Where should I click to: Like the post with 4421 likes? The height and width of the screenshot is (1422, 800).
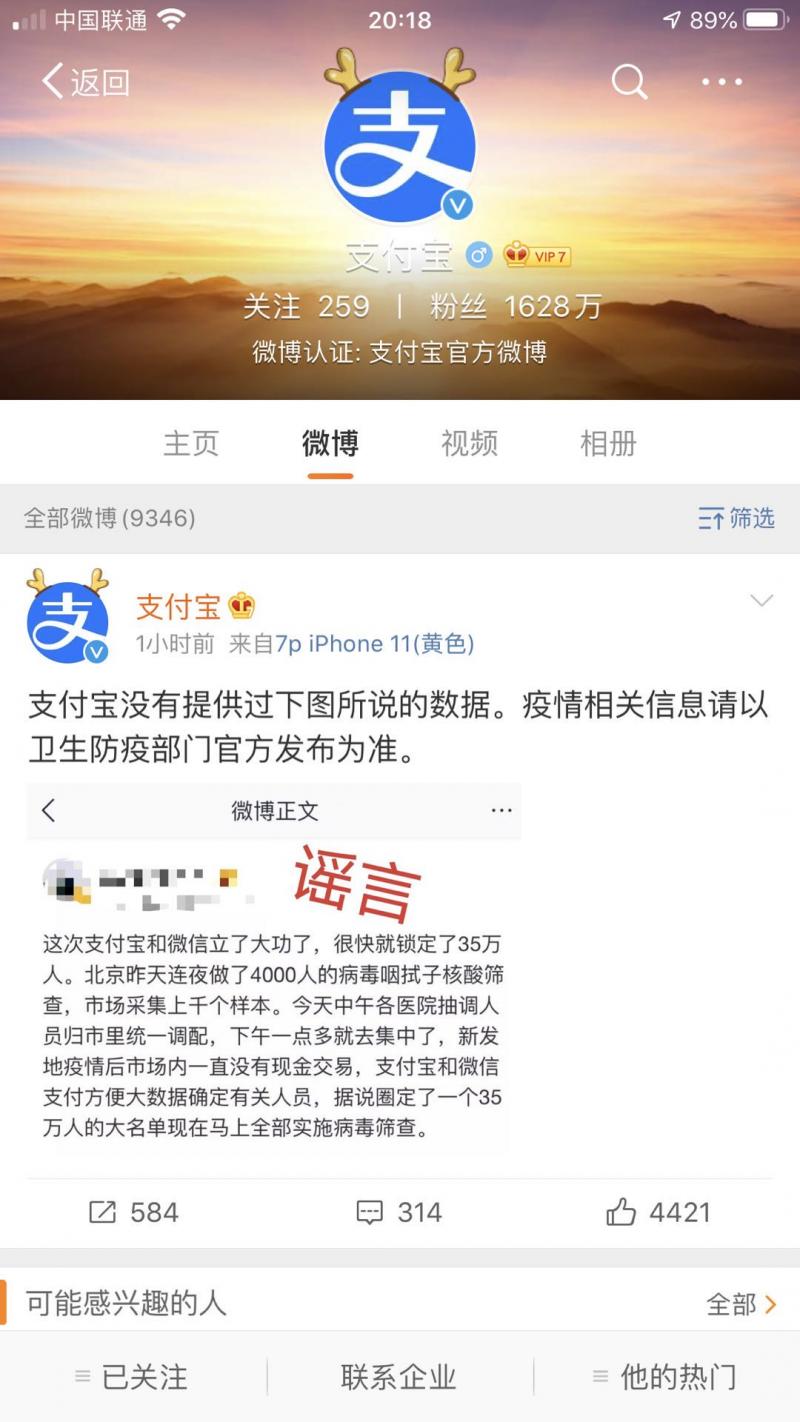pyautogui.click(x=659, y=1213)
